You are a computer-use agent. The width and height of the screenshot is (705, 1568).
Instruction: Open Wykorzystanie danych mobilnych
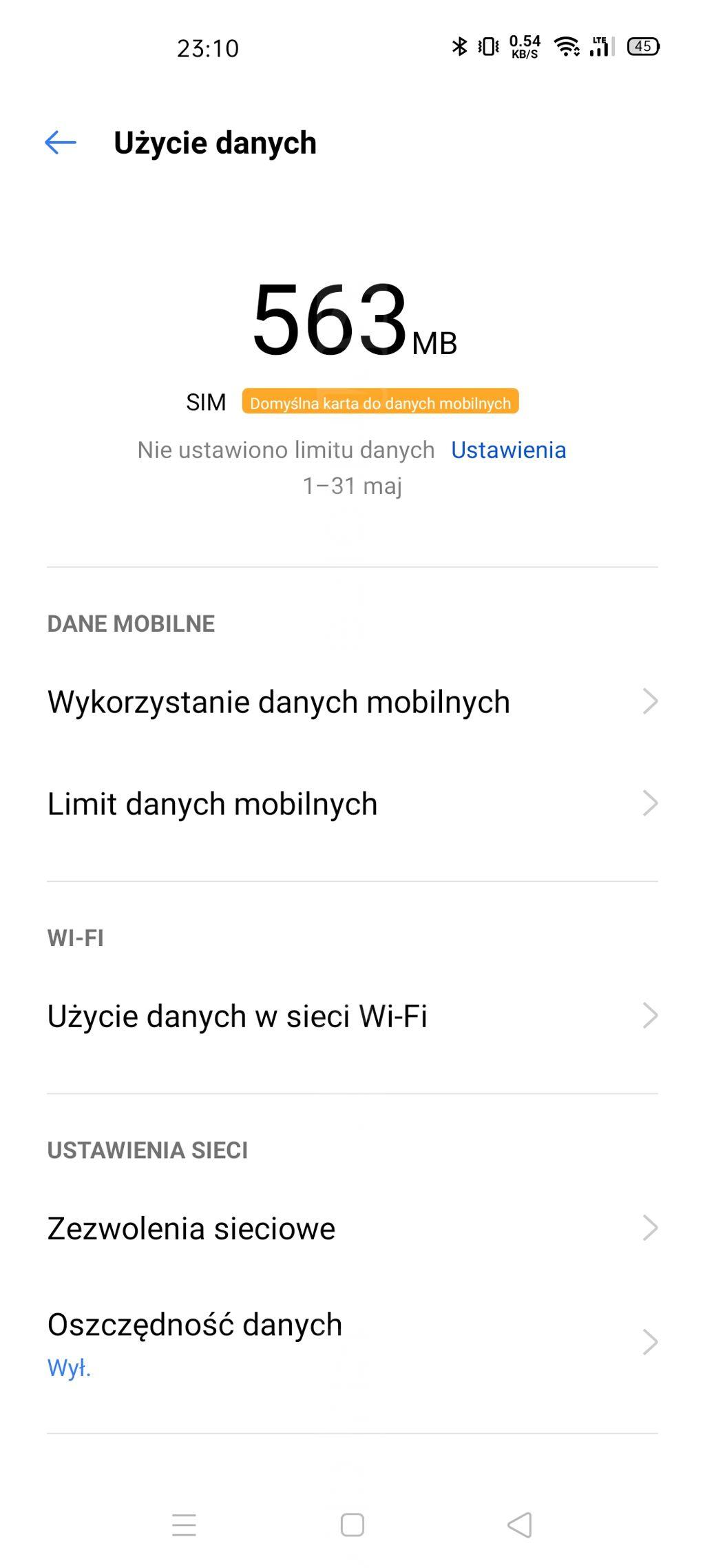(351, 702)
